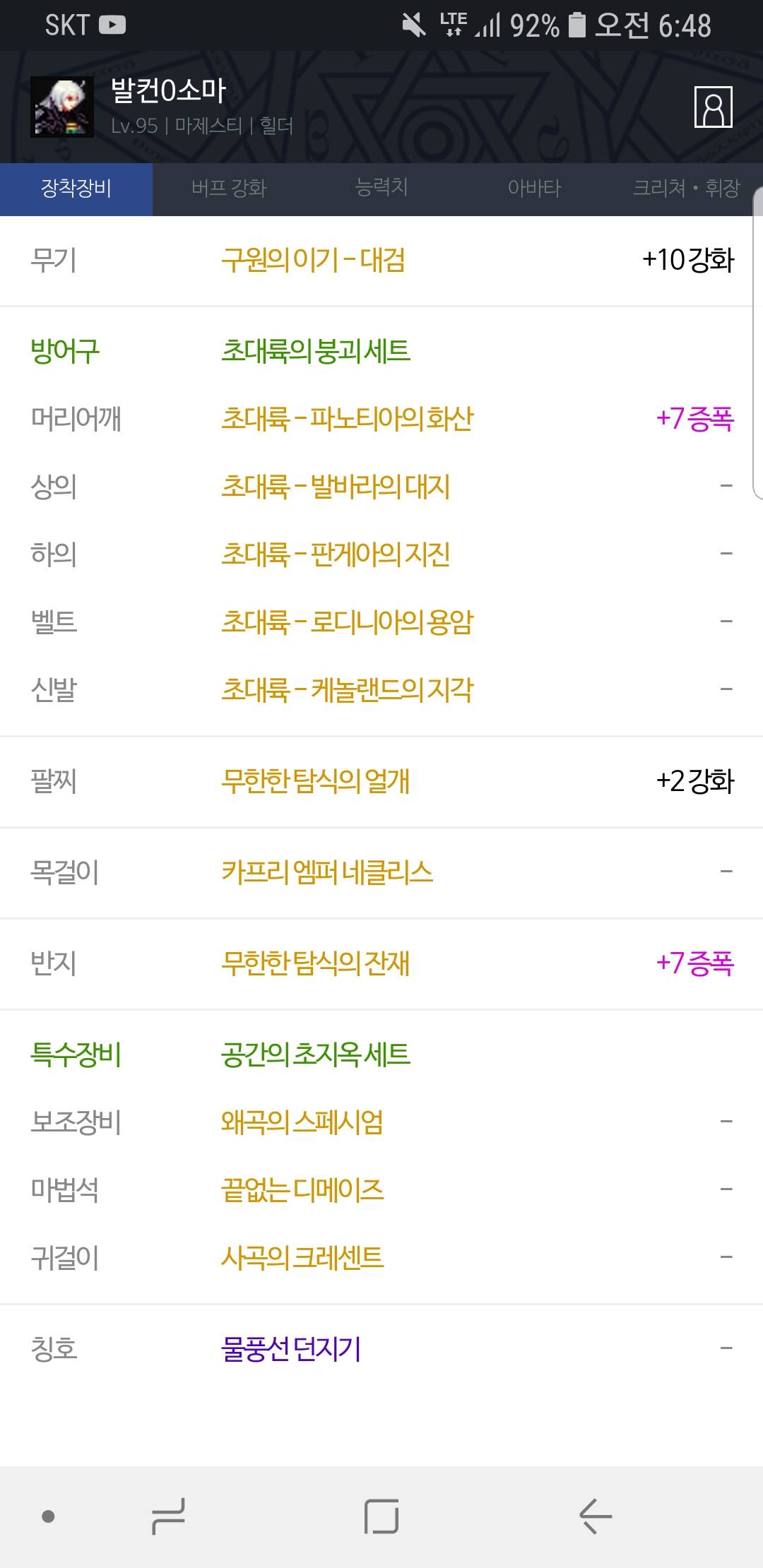Open bracelet item 무한한 탐식의 얼개
Screen dimensions: 763x1568
click(315, 781)
